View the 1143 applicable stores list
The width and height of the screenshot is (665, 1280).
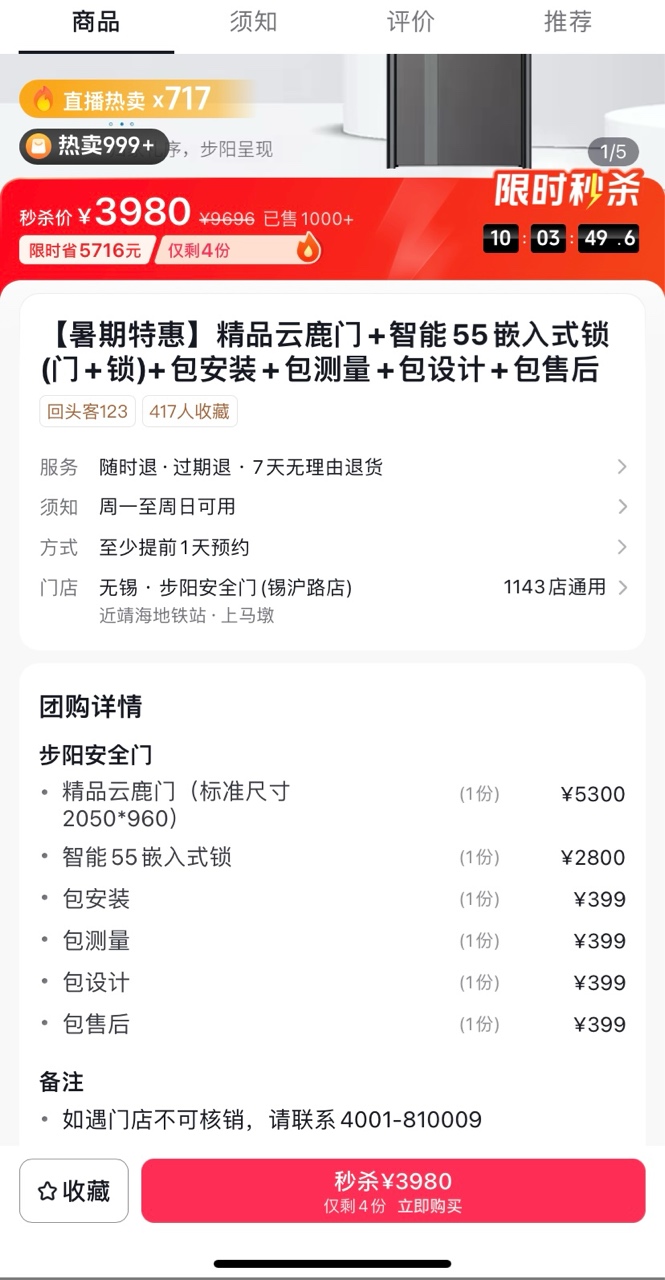[565, 587]
